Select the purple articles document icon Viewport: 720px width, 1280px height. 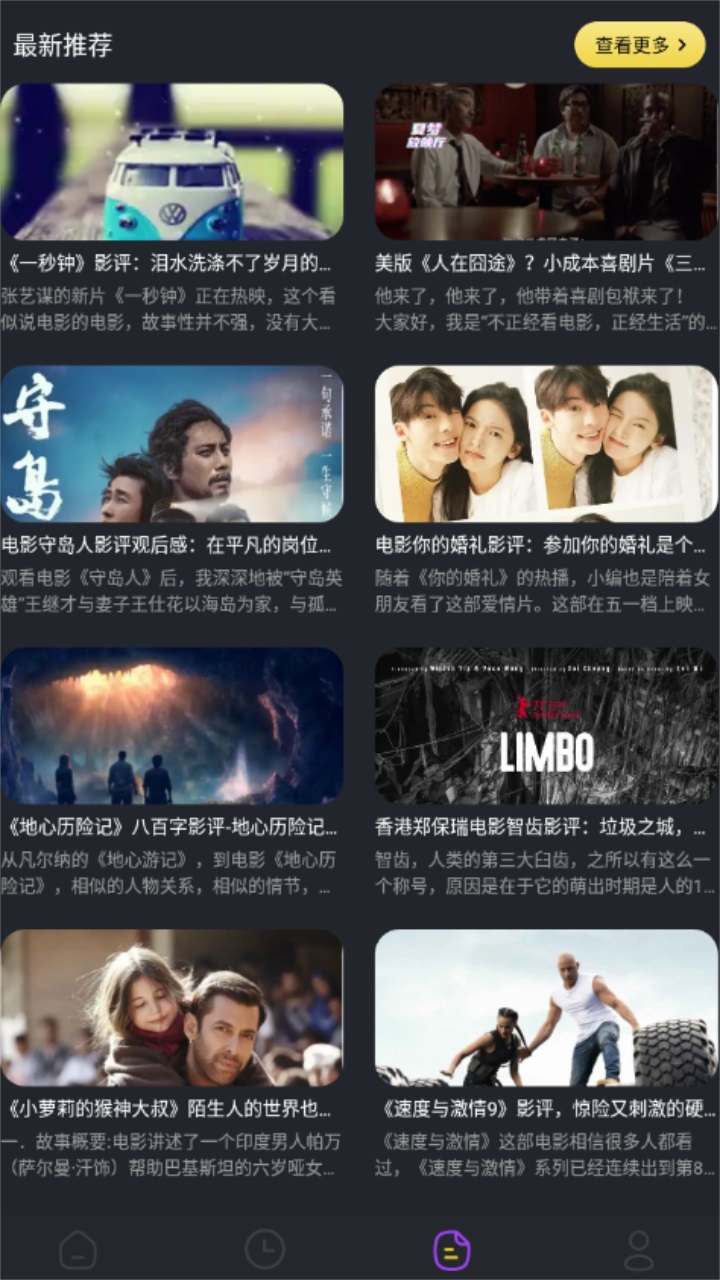tap(451, 1250)
